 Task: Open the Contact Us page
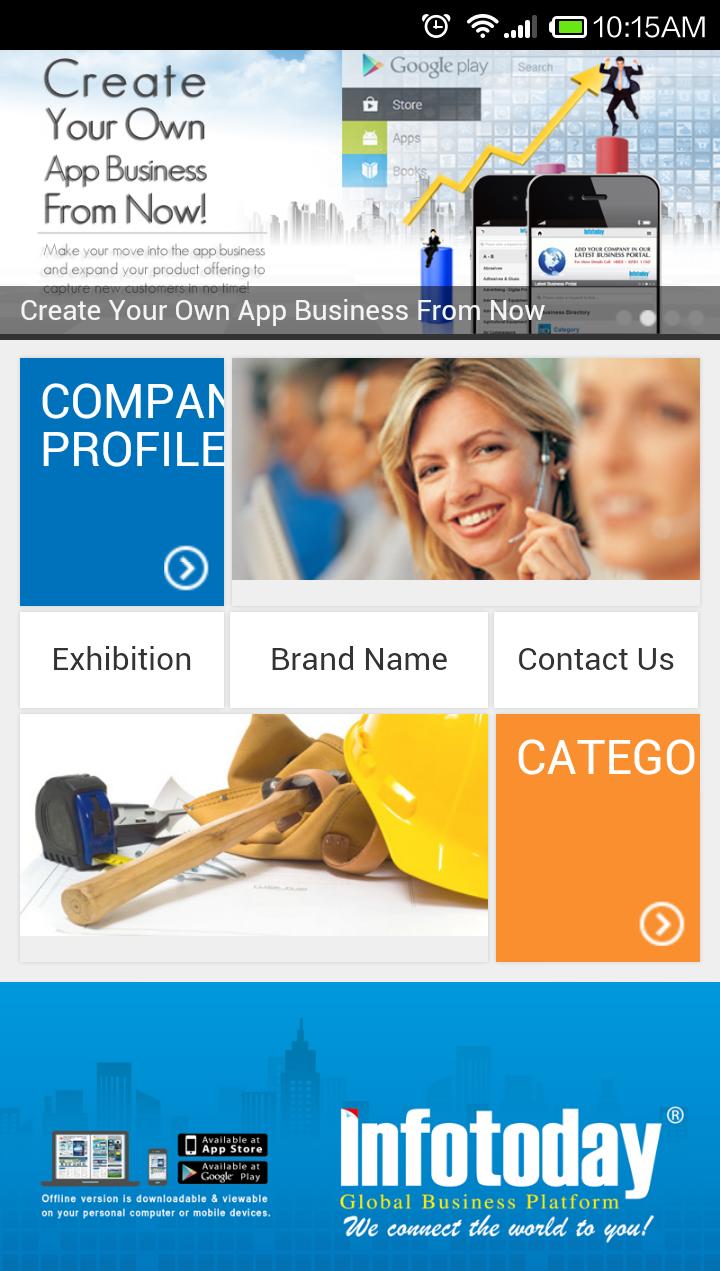point(595,659)
